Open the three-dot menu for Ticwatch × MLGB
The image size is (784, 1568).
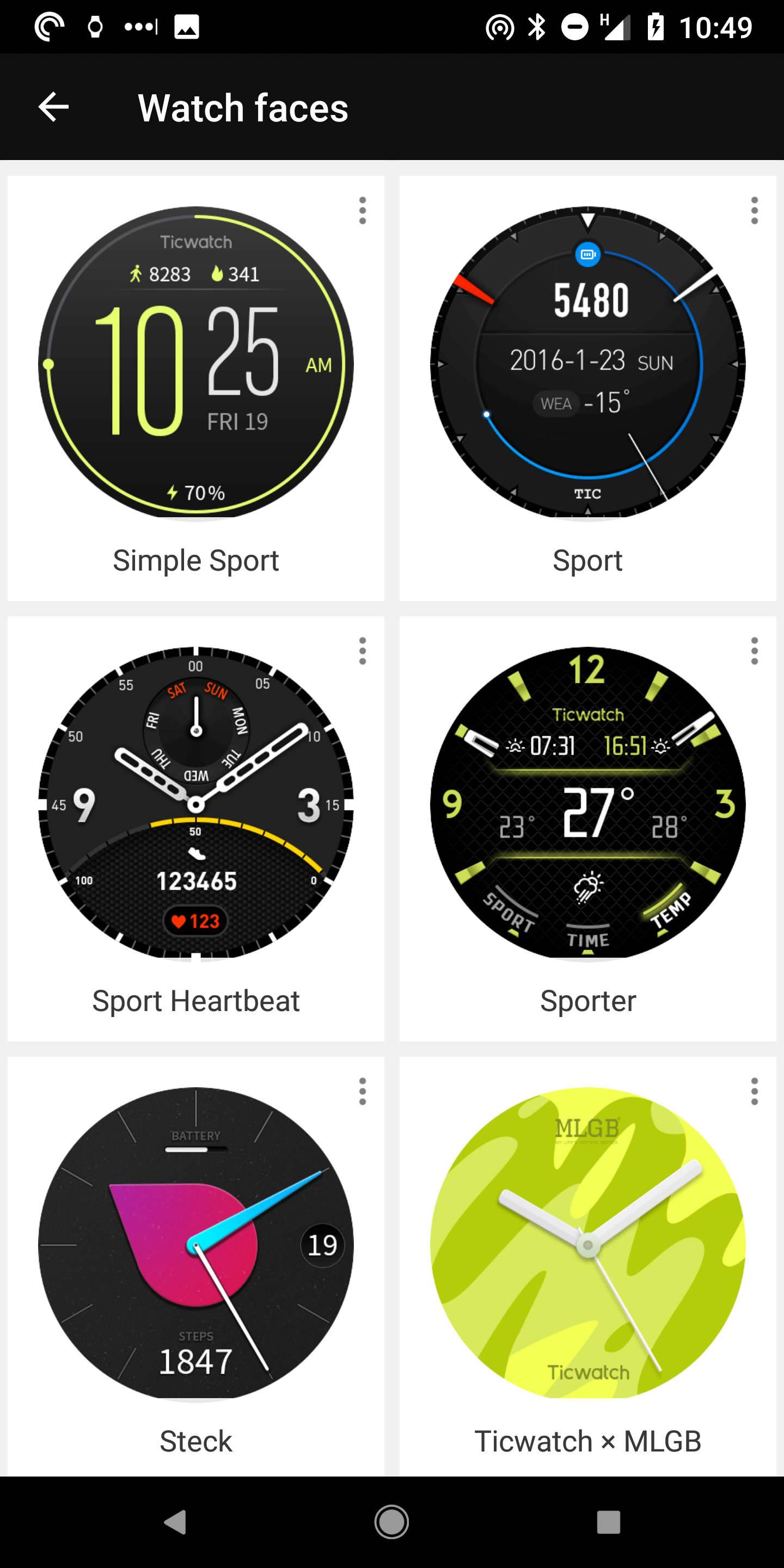[x=755, y=1092]
